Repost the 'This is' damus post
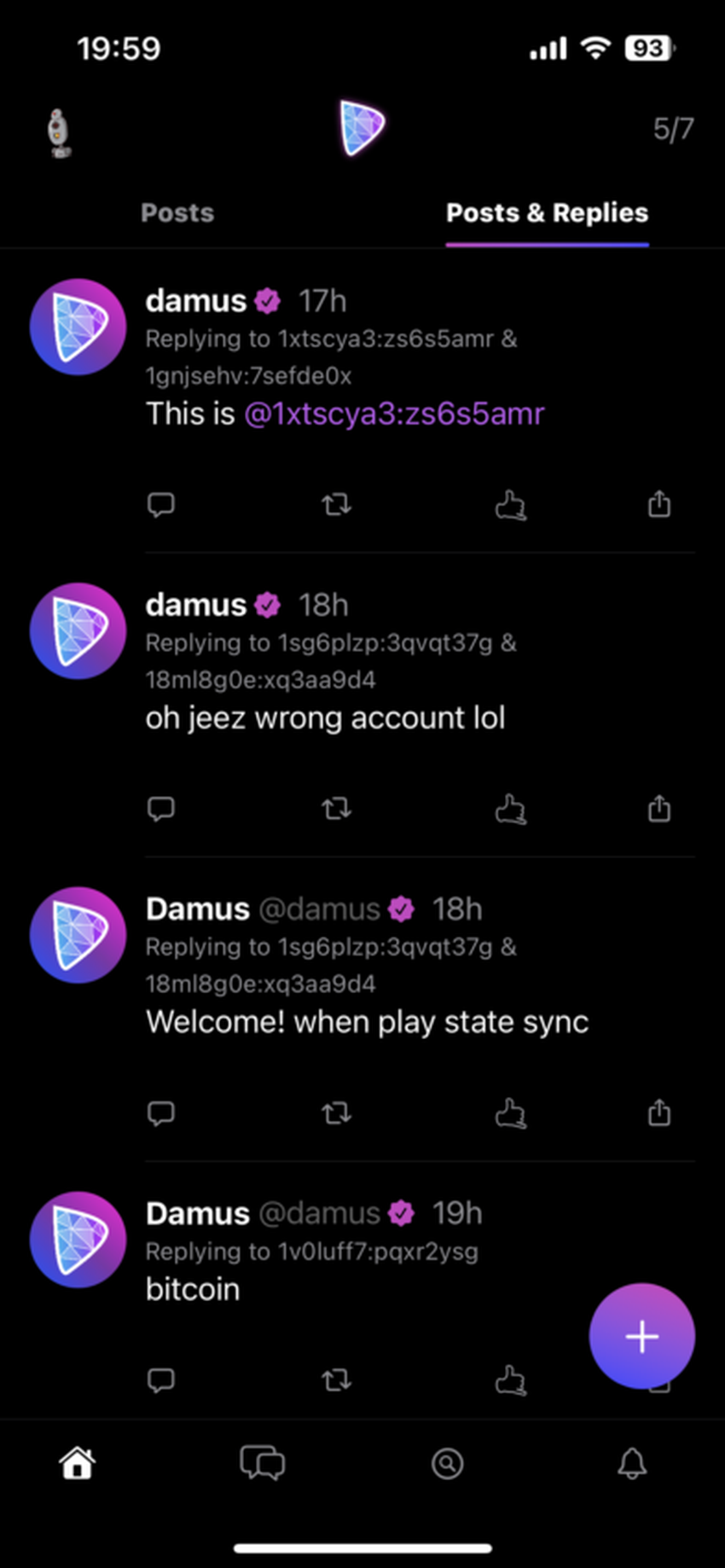 click(336, 504)
